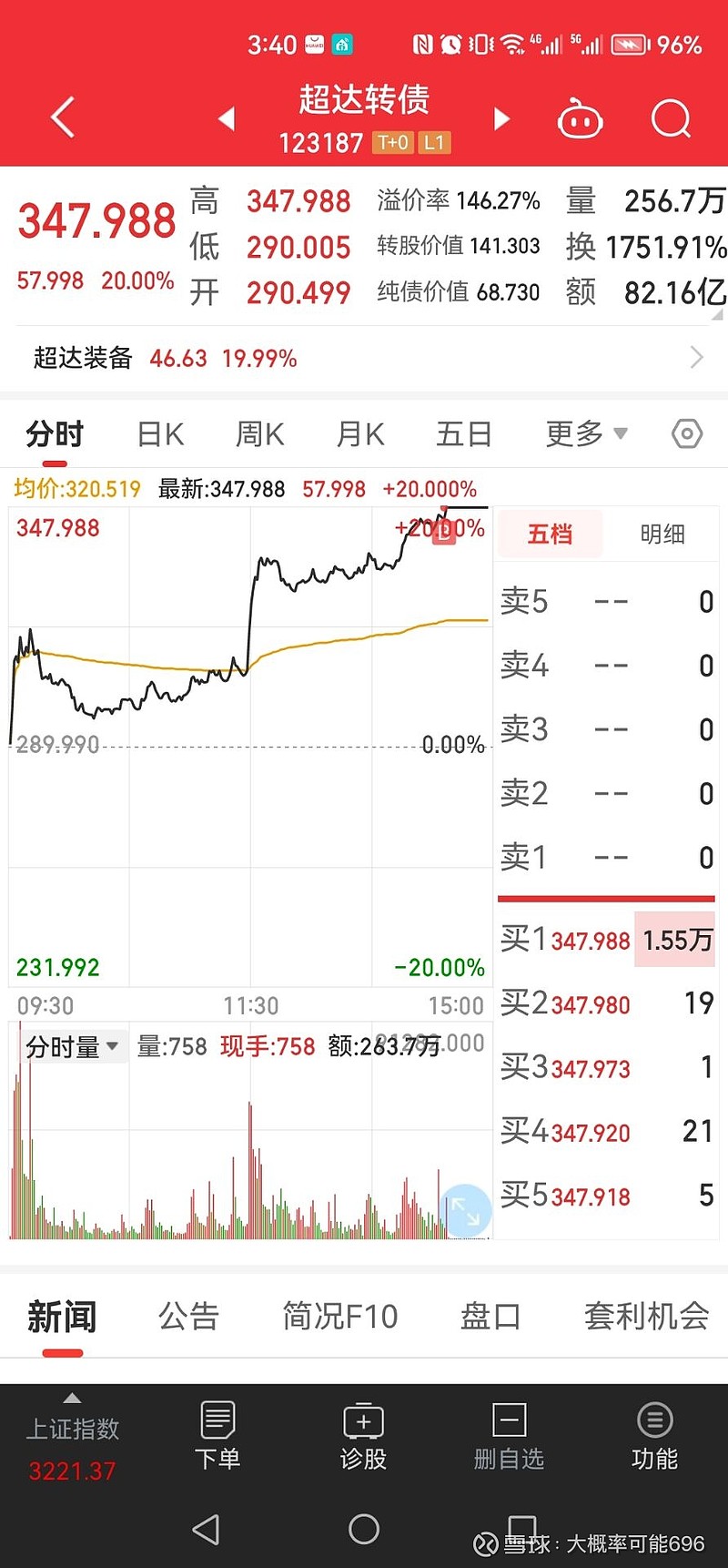Expand the 更多 chart options dropdown
This screenshot has height=1568, width=728.
pos(587,434)
